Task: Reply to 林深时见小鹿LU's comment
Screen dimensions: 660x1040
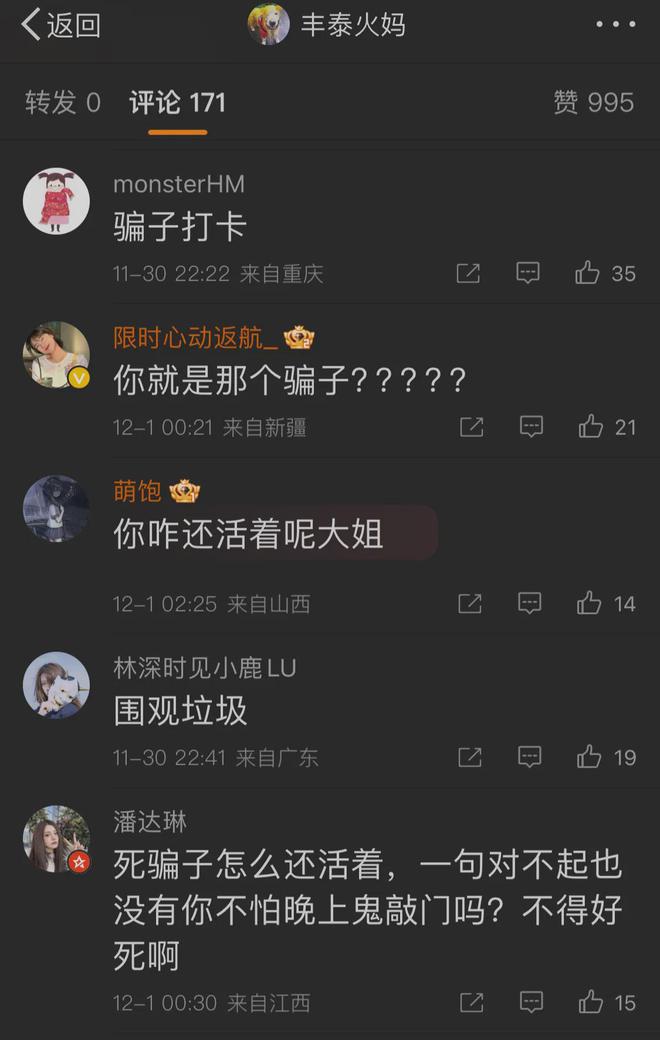Action: (x=530, y=757)
